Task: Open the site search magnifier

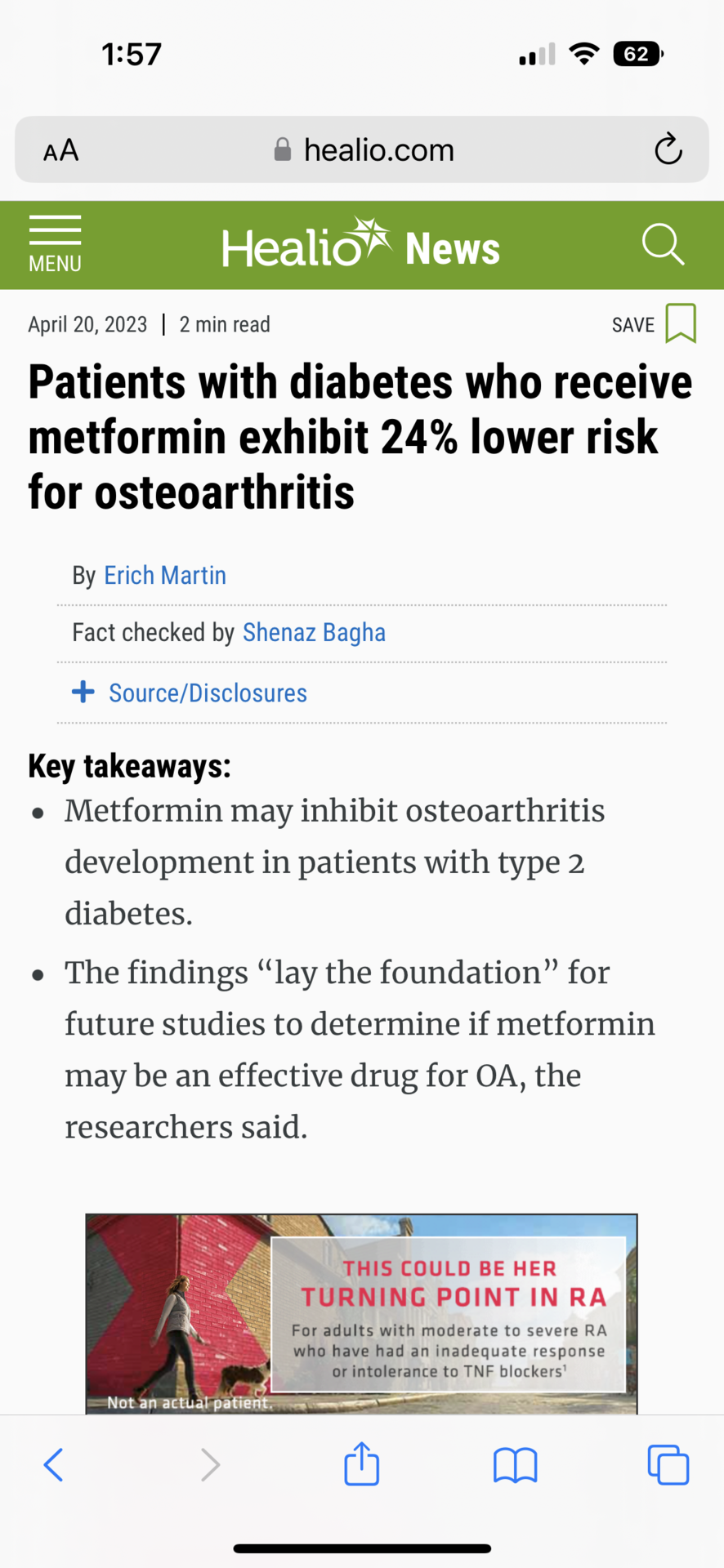Action: (x=662, y=244)
